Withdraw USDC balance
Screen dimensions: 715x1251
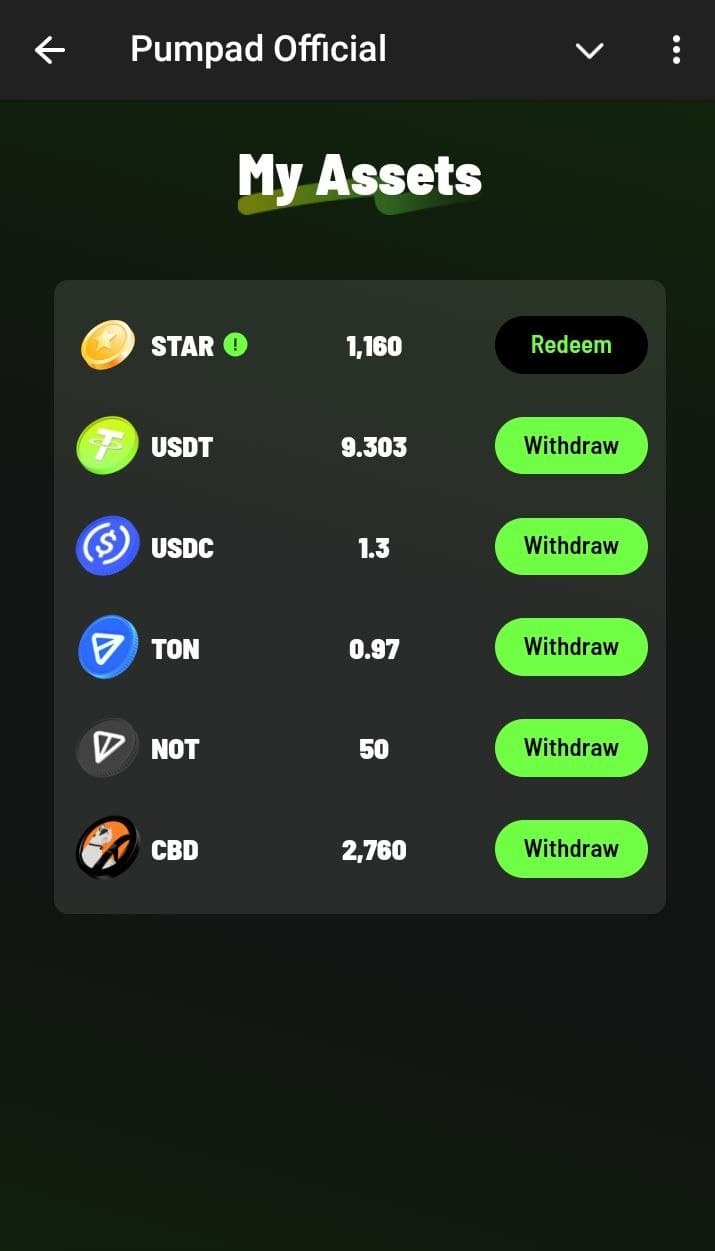pyautogui.click(x=571, y=546)
